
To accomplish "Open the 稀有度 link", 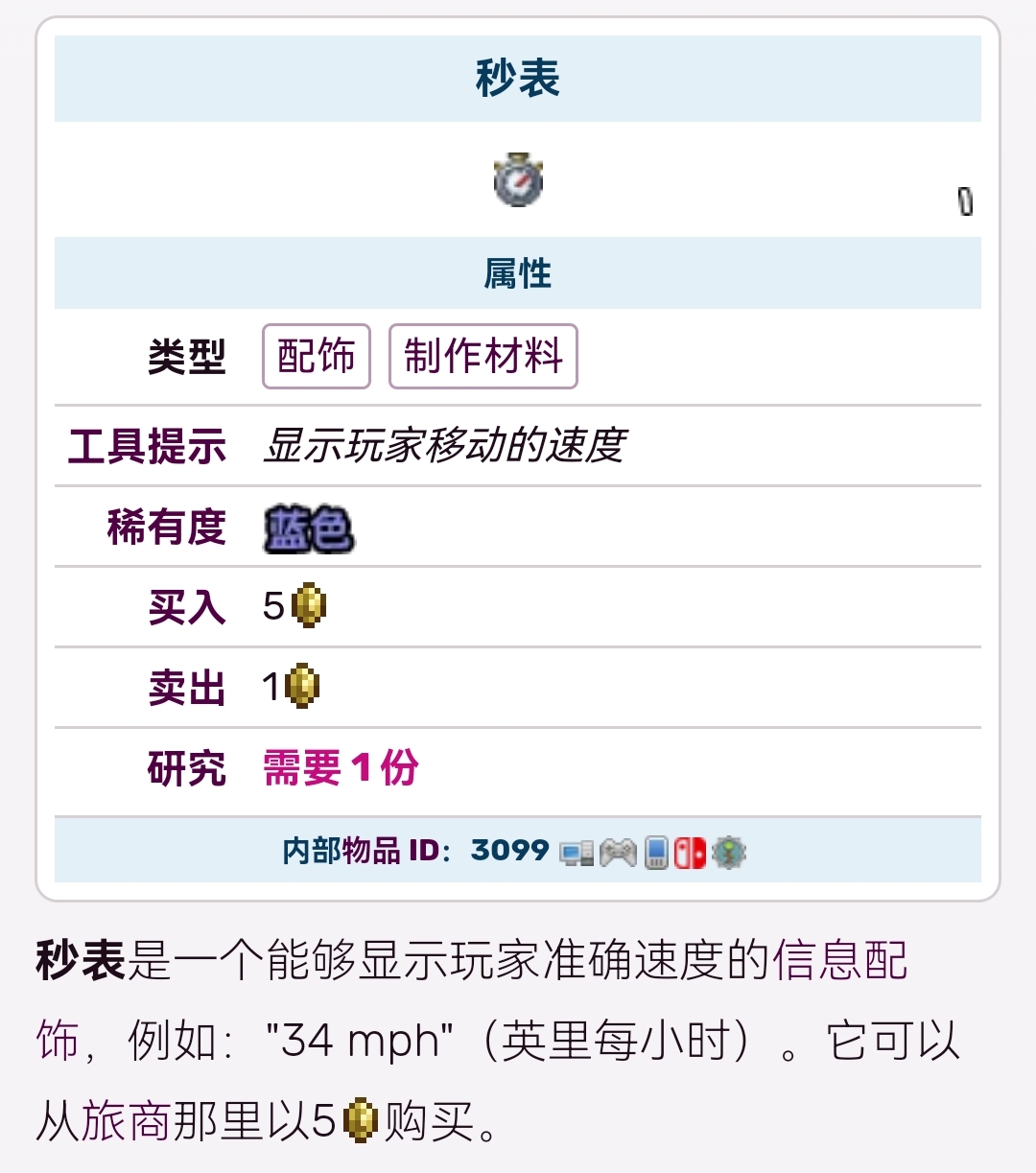I will point(166,528).
